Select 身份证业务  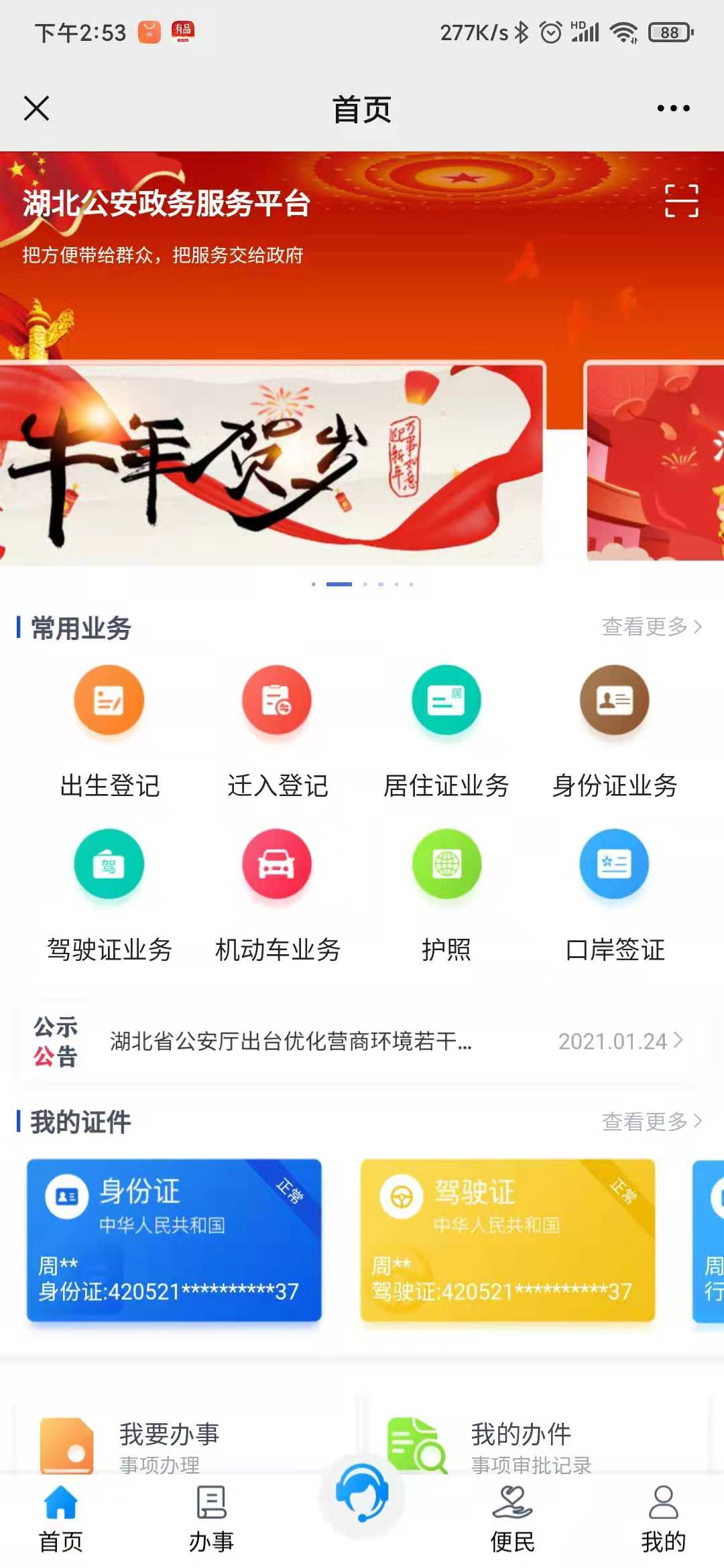[614, 730]
